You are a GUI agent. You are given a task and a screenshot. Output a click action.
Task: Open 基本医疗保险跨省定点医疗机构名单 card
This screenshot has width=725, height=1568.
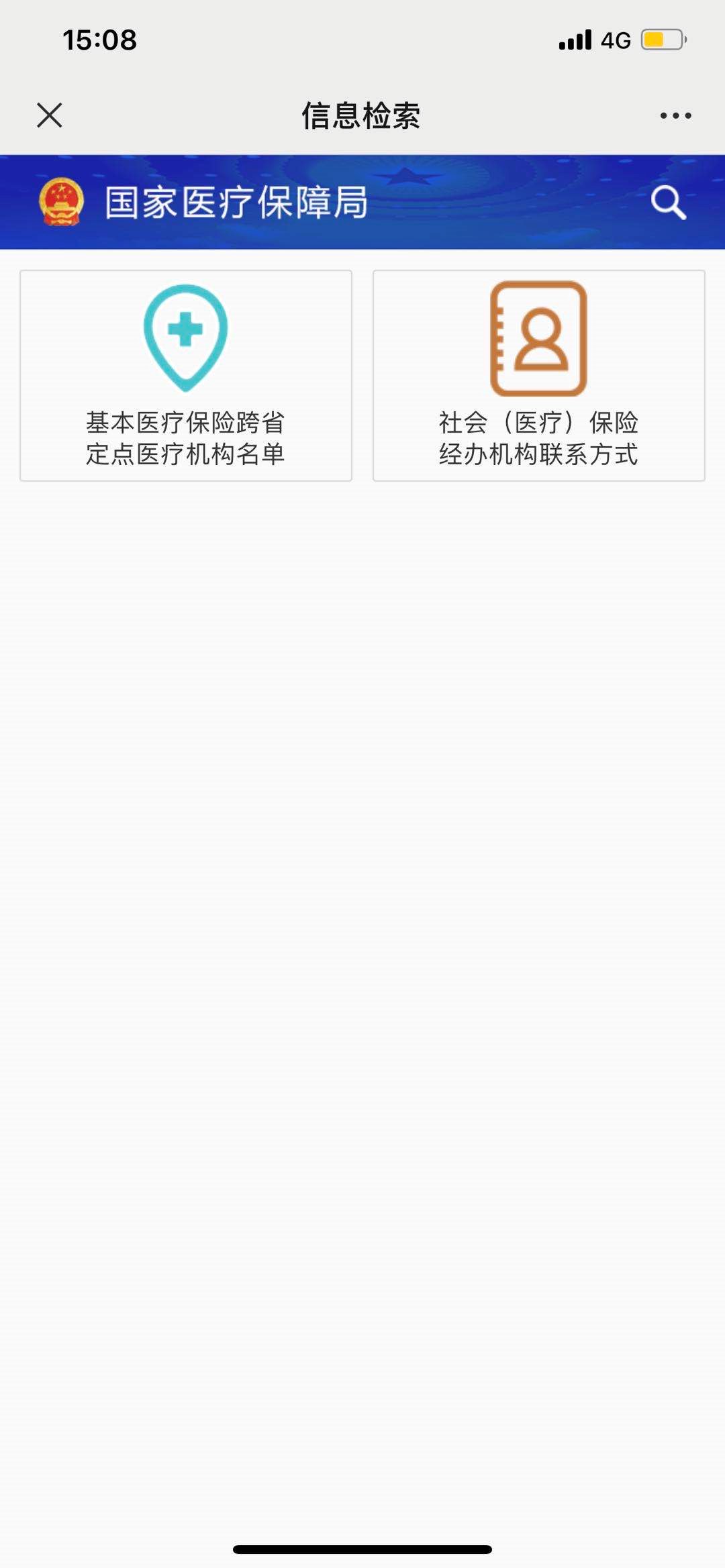point(186,376)
